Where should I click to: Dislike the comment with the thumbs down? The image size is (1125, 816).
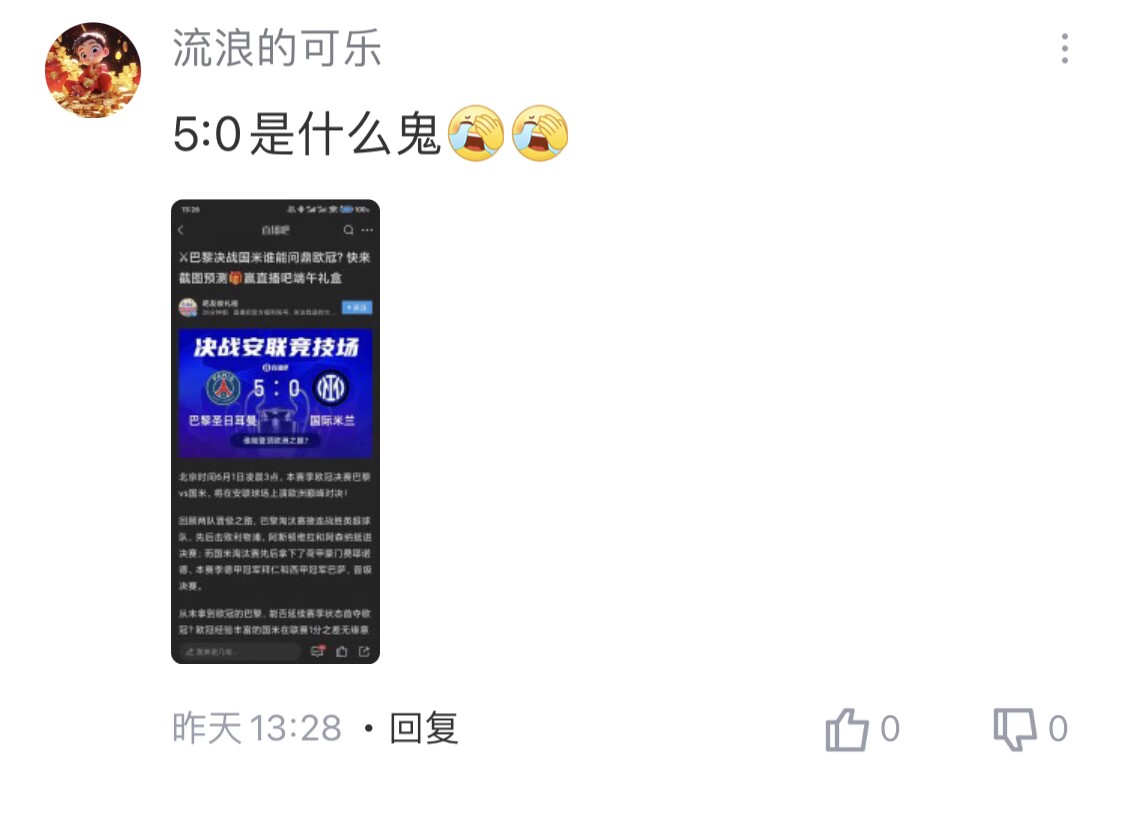click(1014, 730)
